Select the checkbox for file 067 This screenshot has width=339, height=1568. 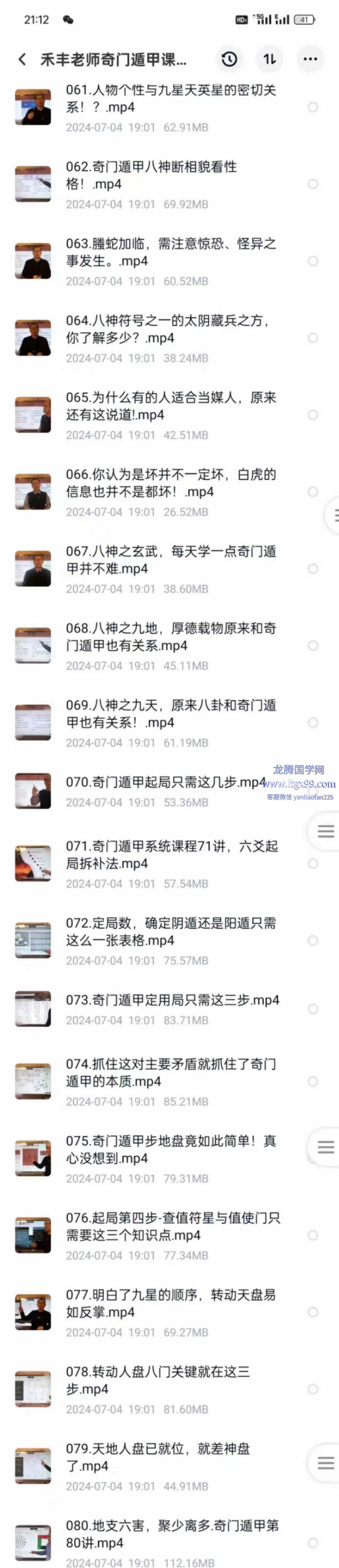tap(313, 568)
